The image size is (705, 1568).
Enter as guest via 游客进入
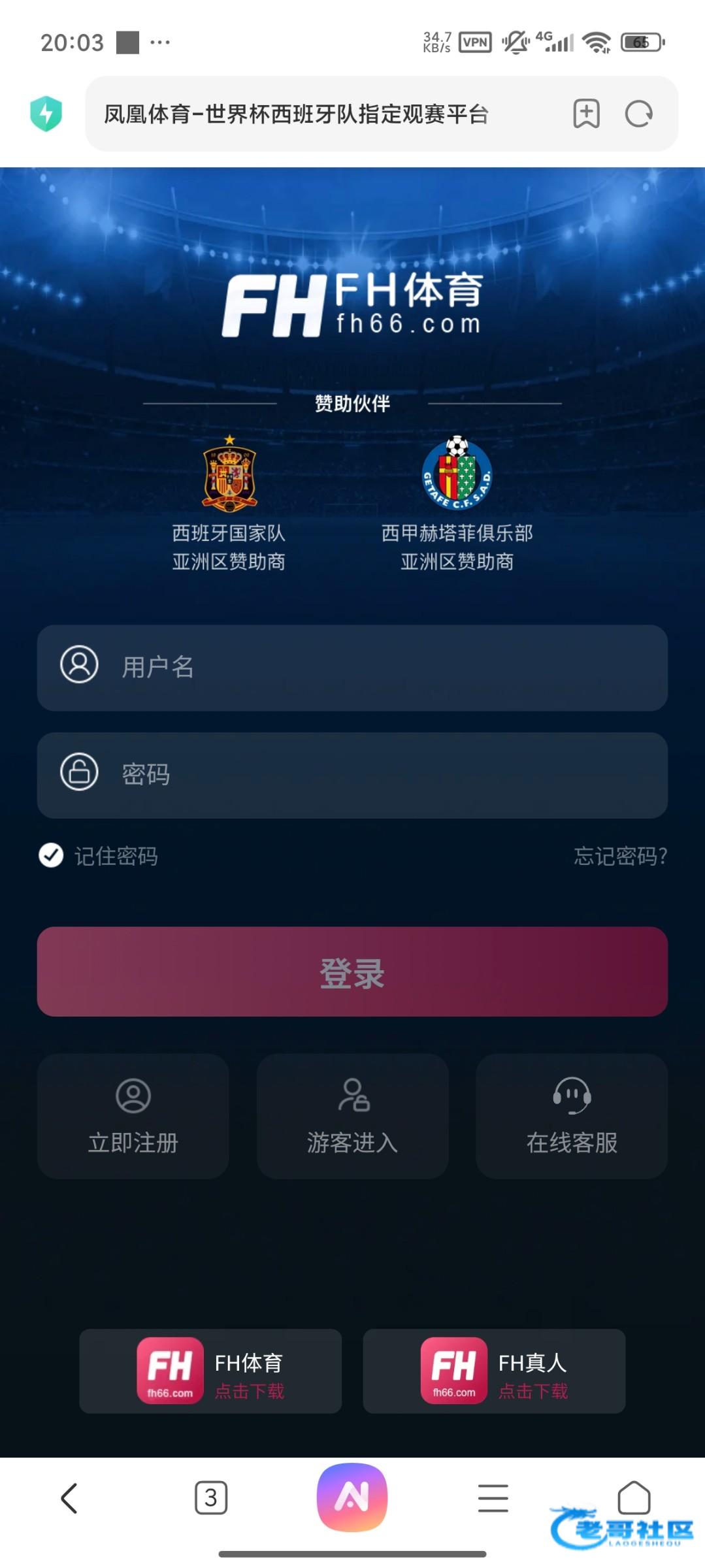coord(352,1116)
